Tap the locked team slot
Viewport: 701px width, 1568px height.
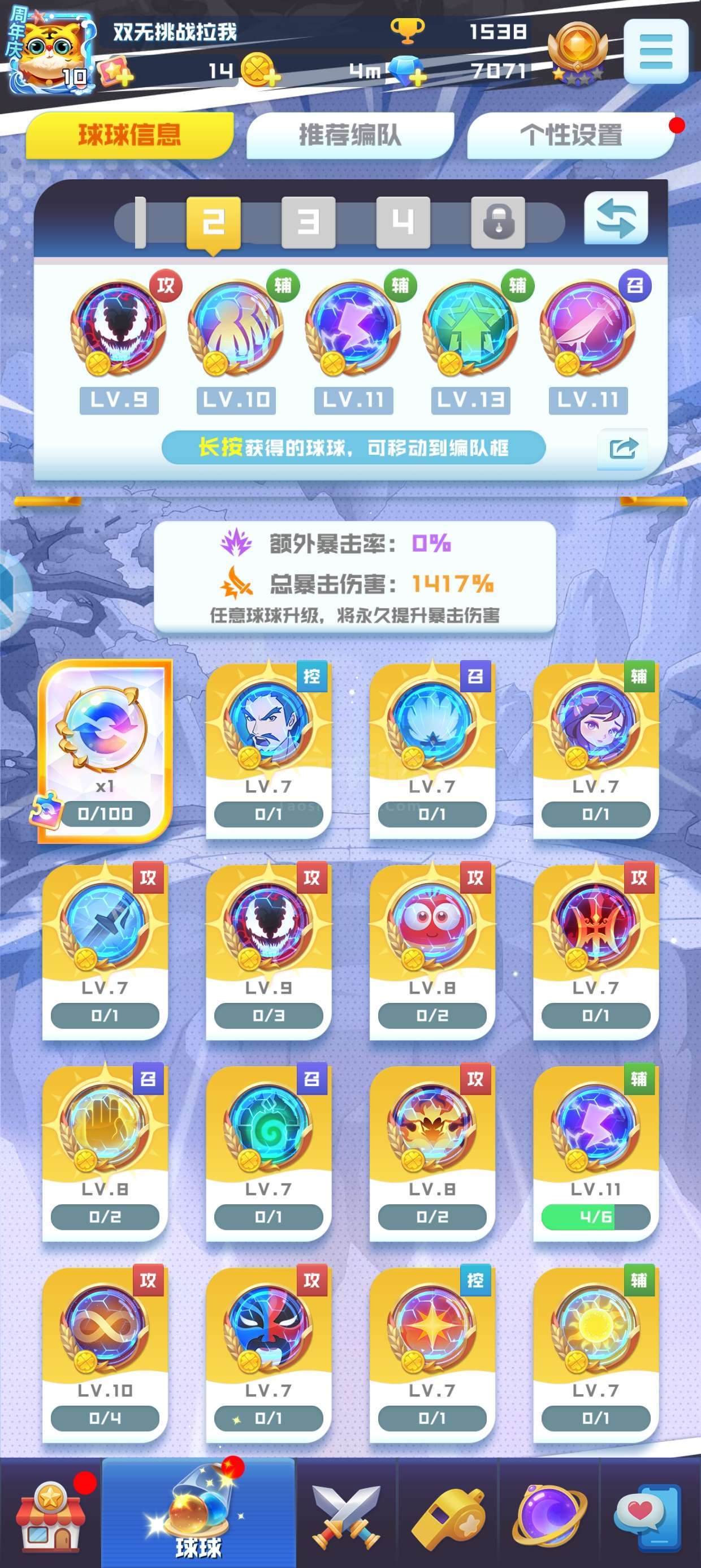(497, 222)
